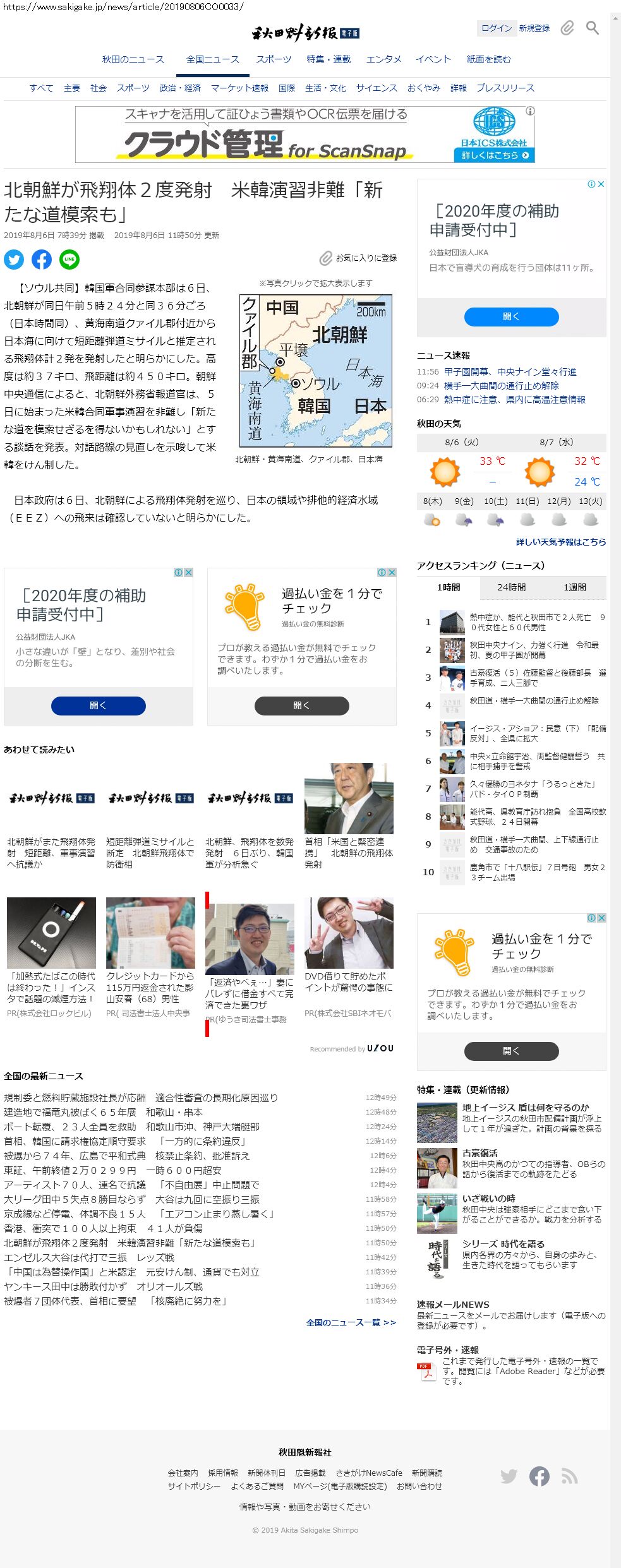
Task: Enlarge the North Korea map image
Action: 316,371
